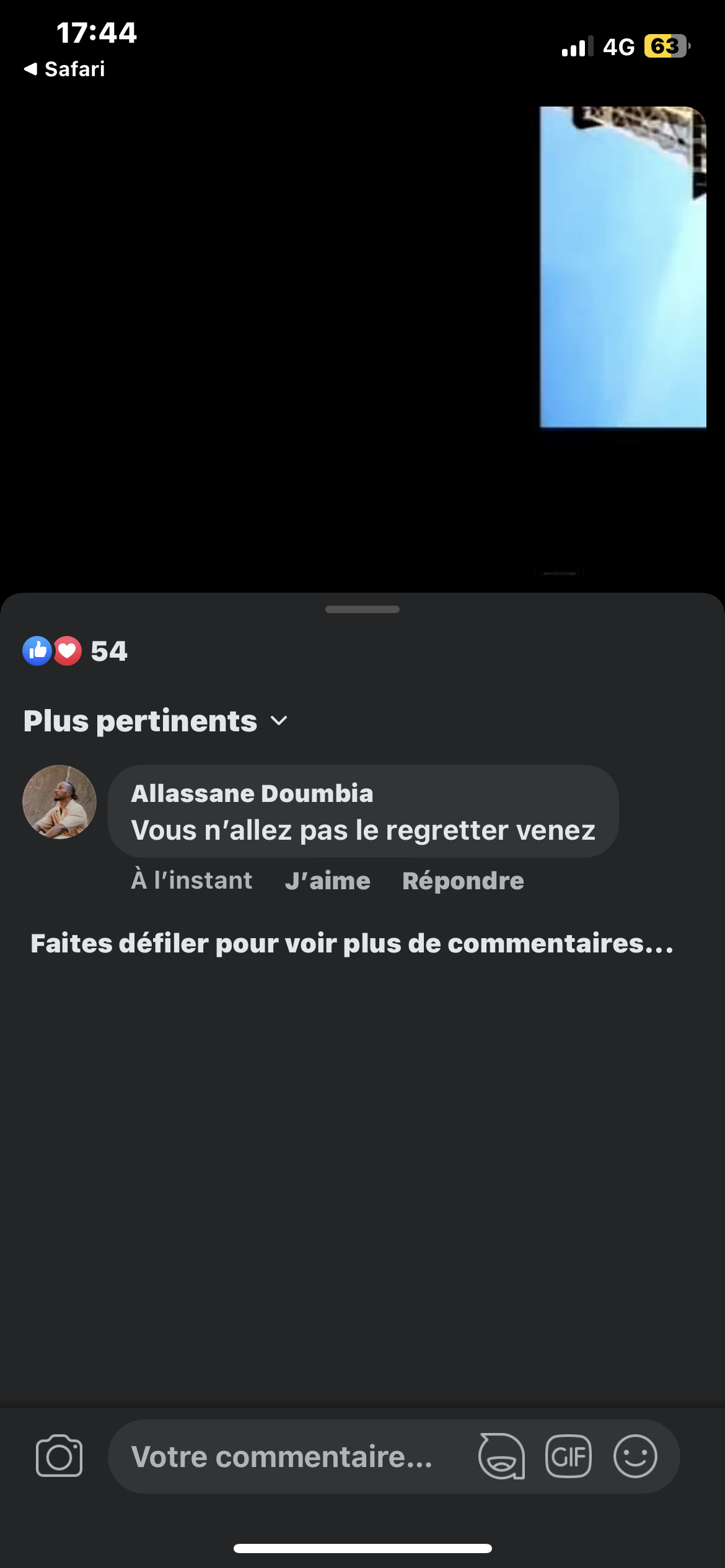
Task: Expand the Plus pertinents sort dropdown
Action: (156, 721)
